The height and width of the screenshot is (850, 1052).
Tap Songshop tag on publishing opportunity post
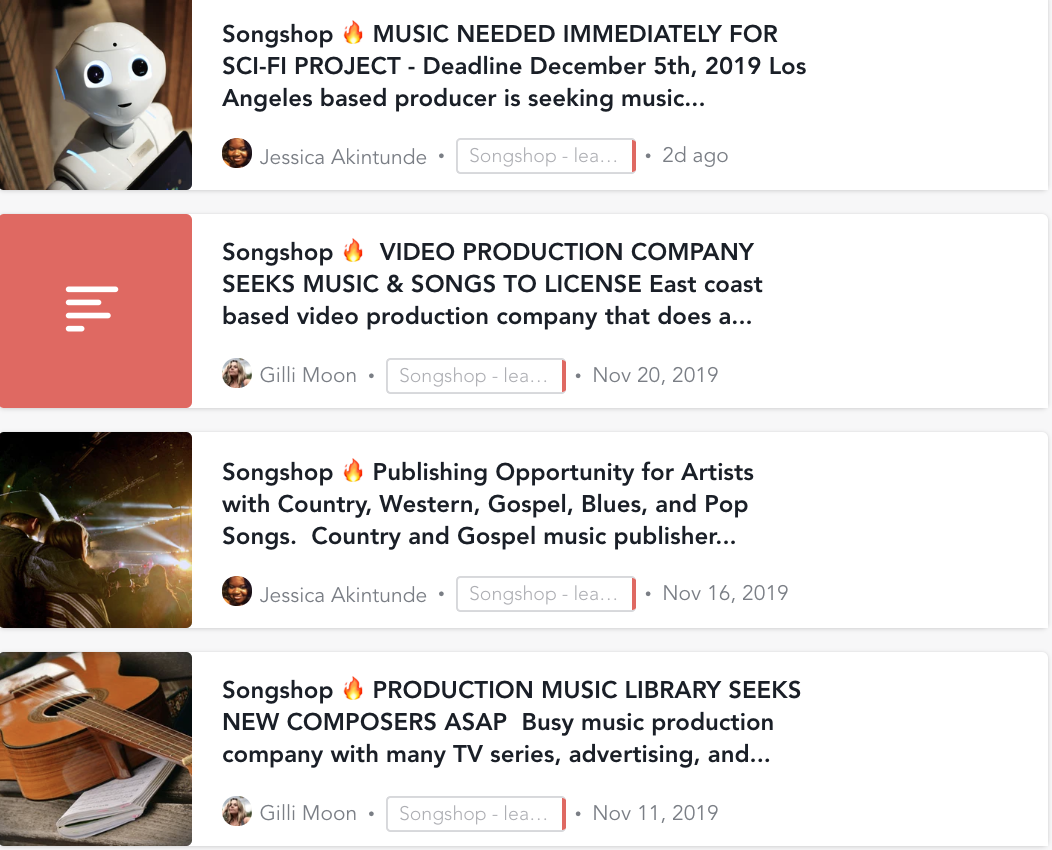pos(545,594)
